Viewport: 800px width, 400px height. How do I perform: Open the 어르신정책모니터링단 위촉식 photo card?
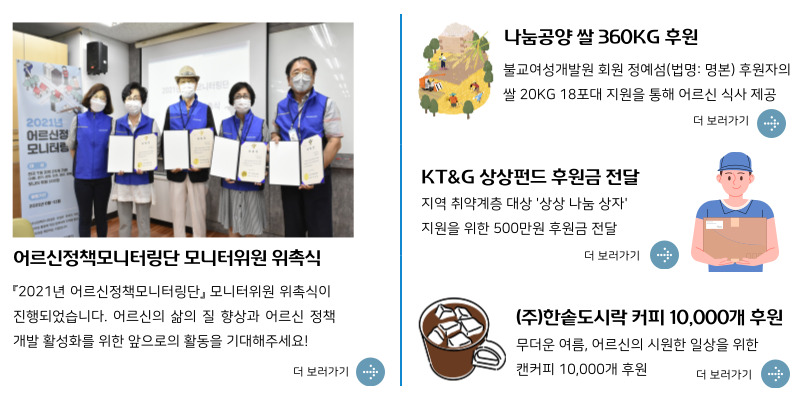point(183,130)
